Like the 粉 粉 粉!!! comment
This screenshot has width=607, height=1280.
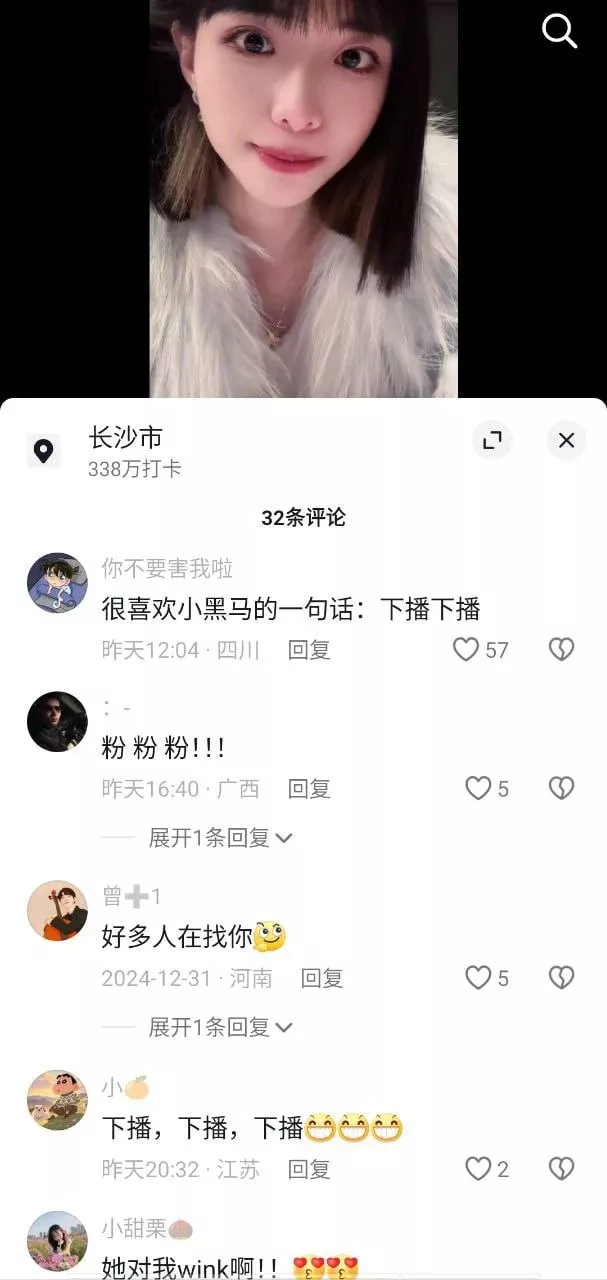coord(478,789)
